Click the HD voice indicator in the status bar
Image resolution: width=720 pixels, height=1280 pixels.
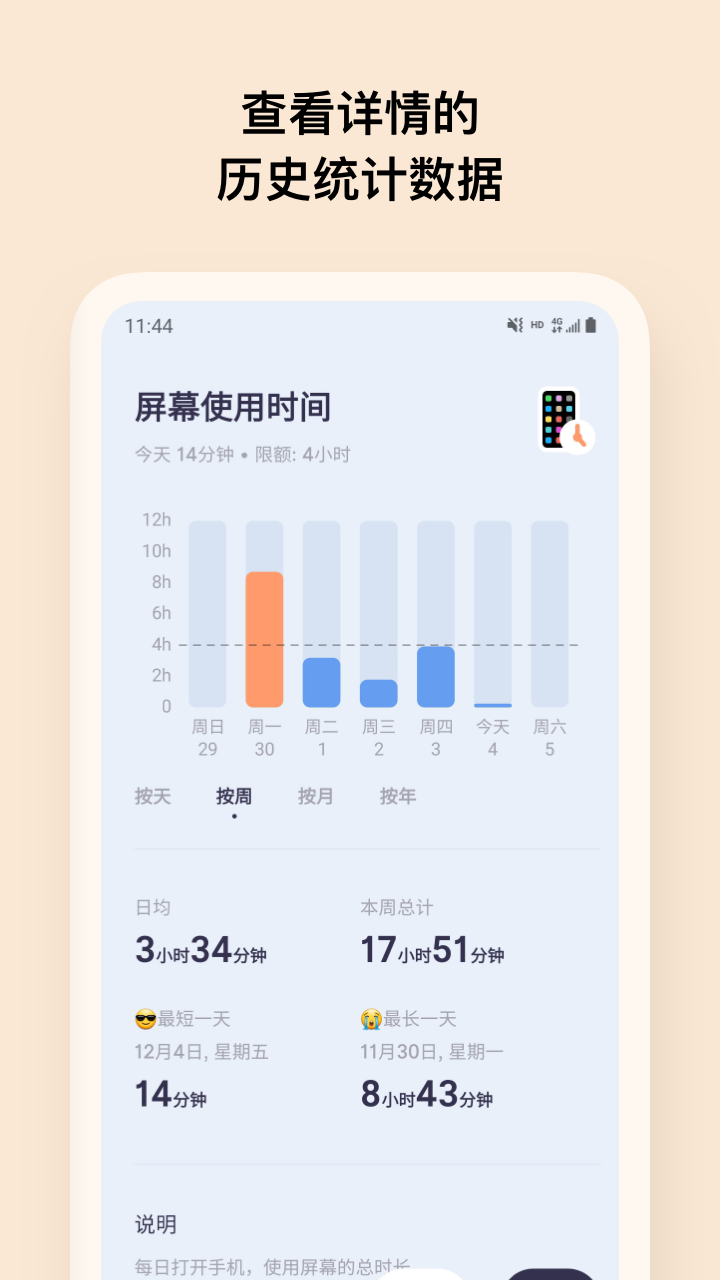click(538, 324)
